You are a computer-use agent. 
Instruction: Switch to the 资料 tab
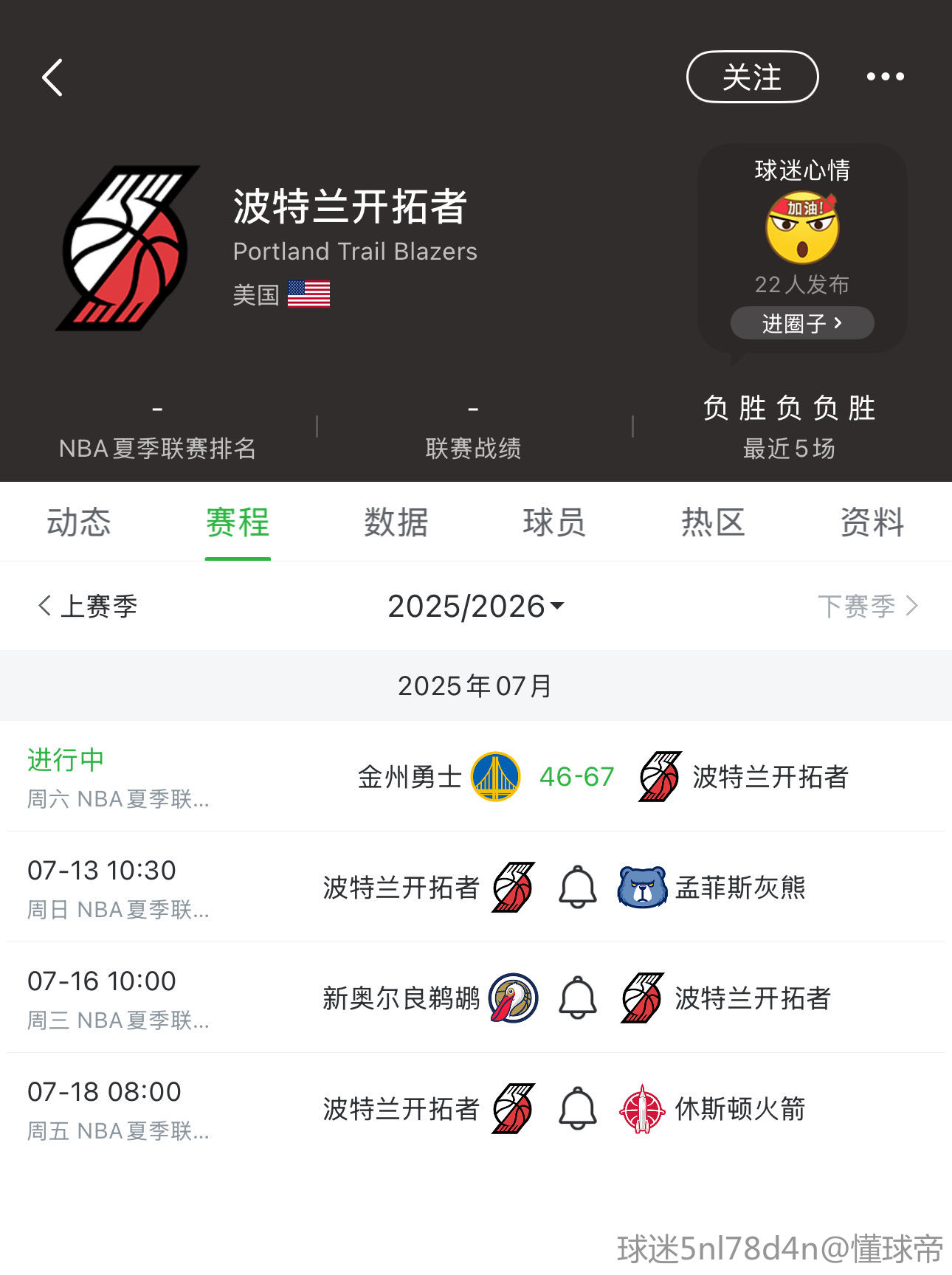coord(872,522)
